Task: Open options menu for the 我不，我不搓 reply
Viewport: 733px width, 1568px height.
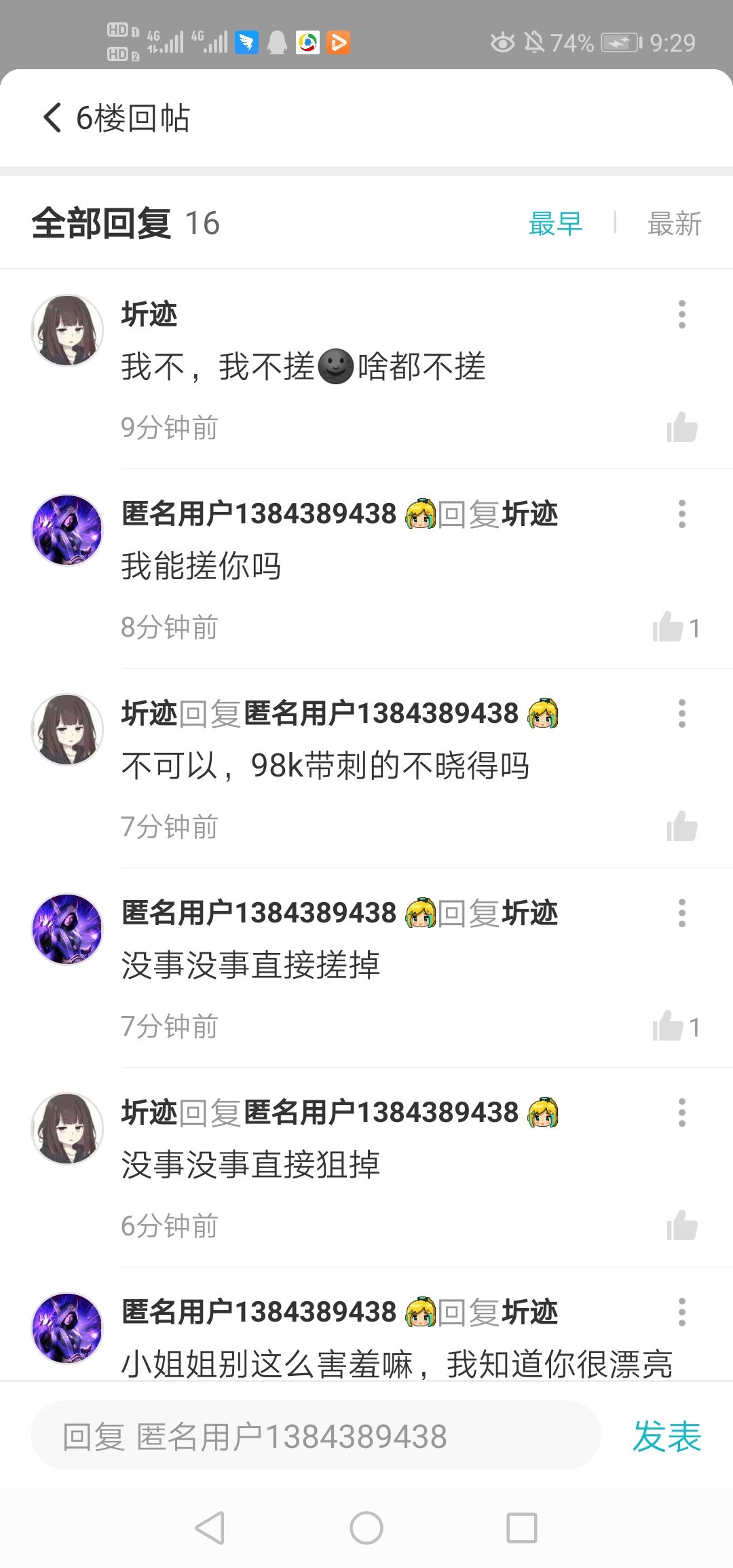Action: pos(681,314)
